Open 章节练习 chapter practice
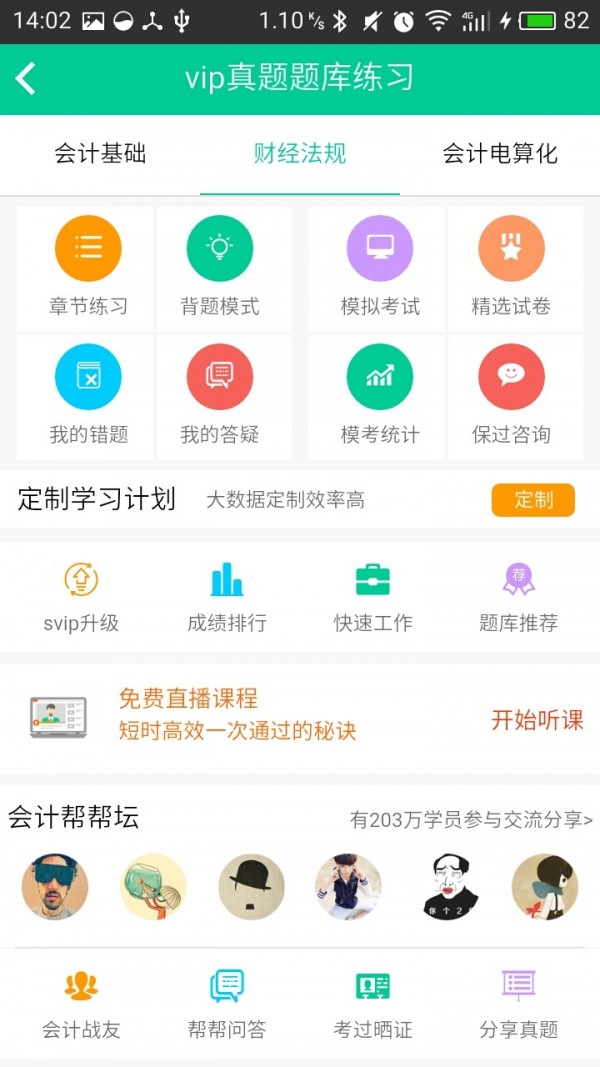 tap(88, 266)
